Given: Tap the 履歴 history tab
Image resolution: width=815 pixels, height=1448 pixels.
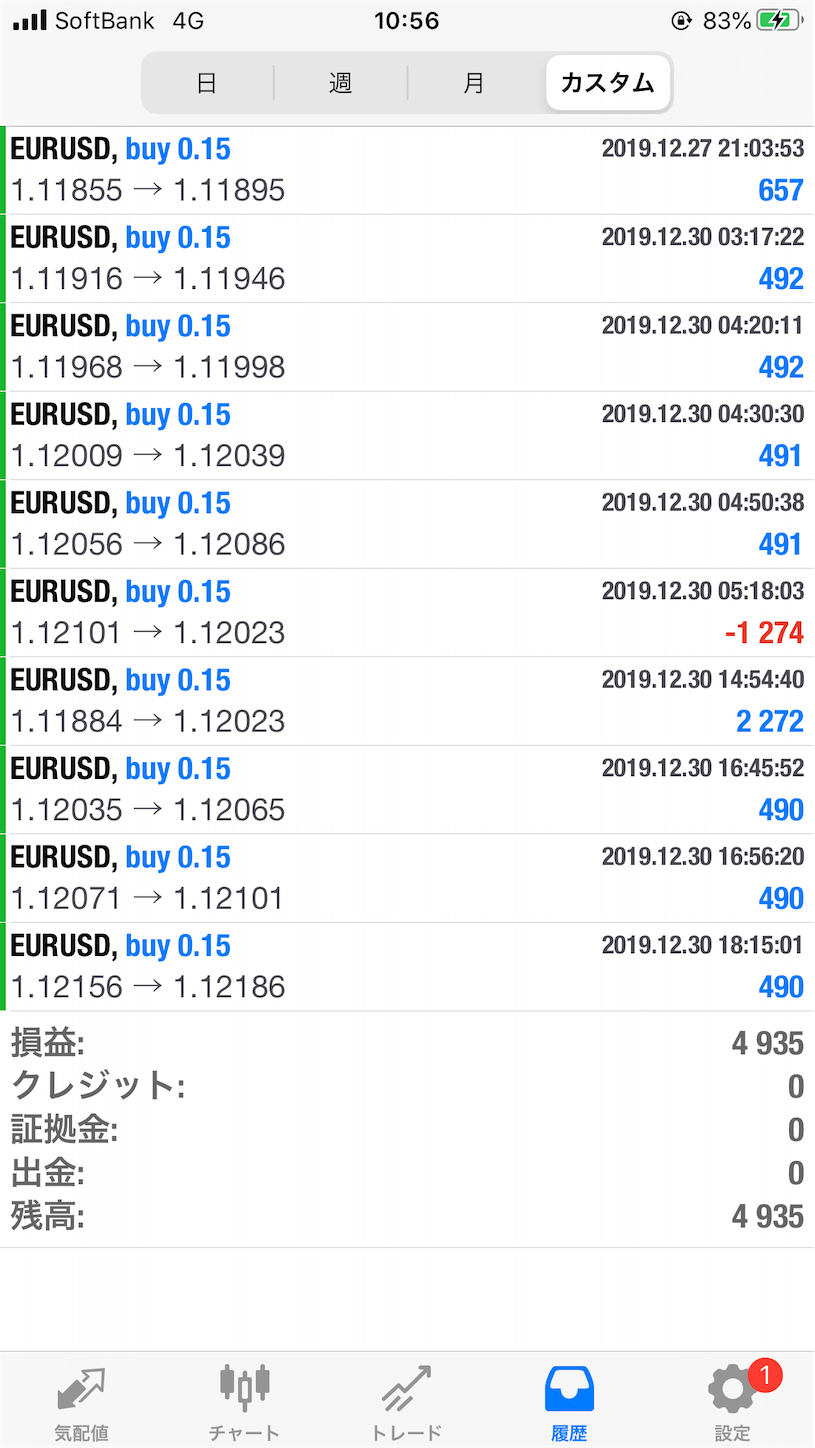Looking at the screenshot, I should [x=569, y=1402].
